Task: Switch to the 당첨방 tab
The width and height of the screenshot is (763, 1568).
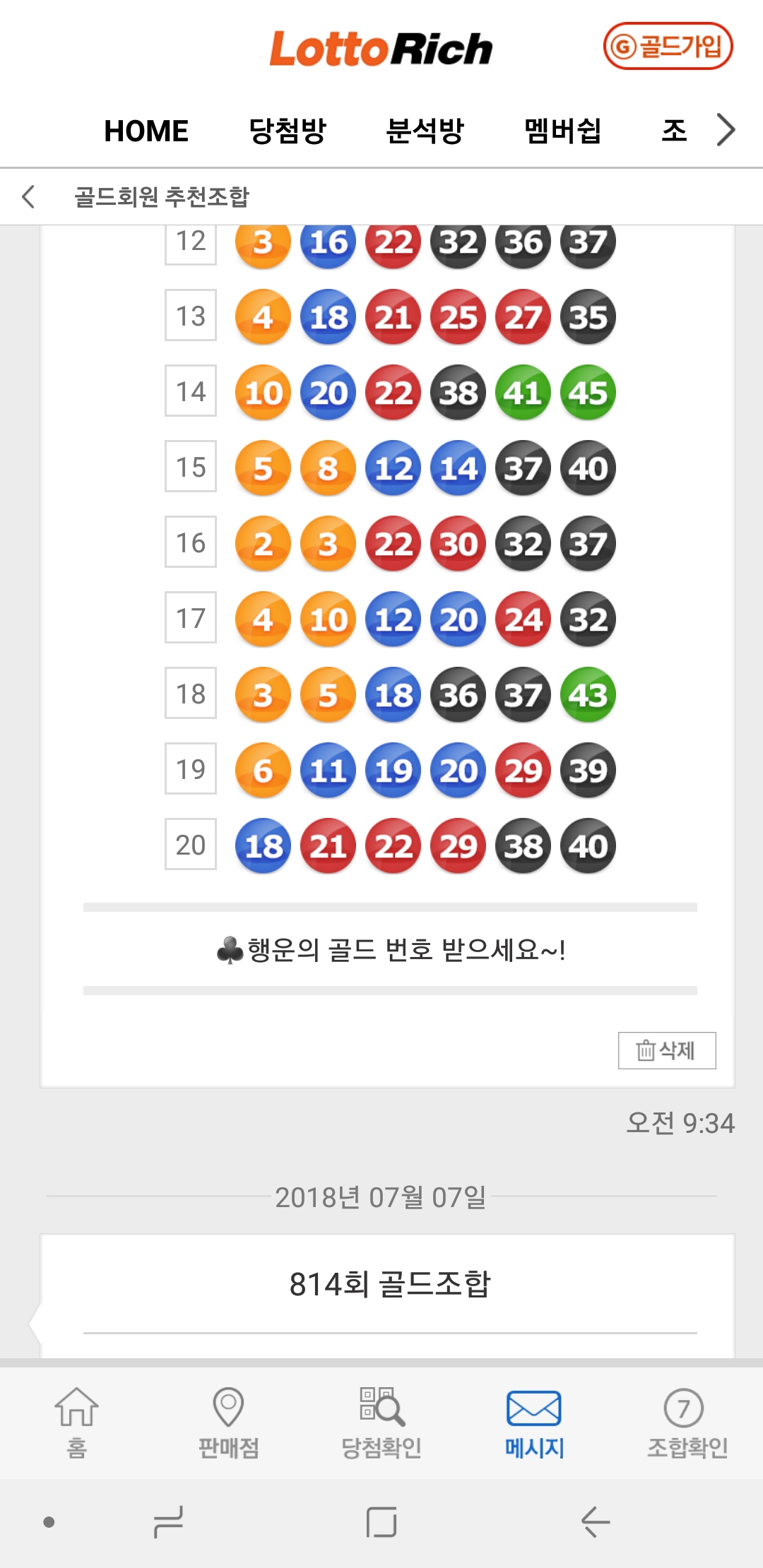Action: pyautogui.click(x=287, y=131)
